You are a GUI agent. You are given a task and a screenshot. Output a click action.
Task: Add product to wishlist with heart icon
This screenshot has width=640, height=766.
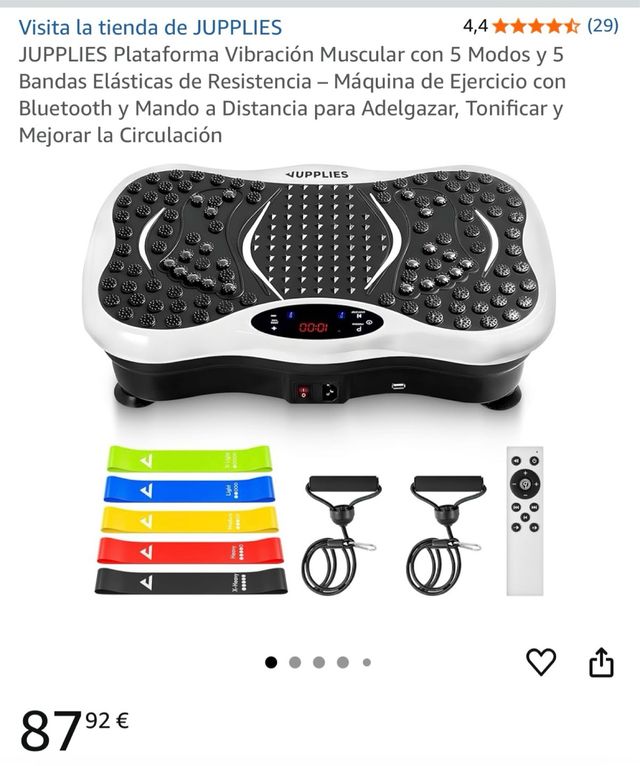[540, 661]
